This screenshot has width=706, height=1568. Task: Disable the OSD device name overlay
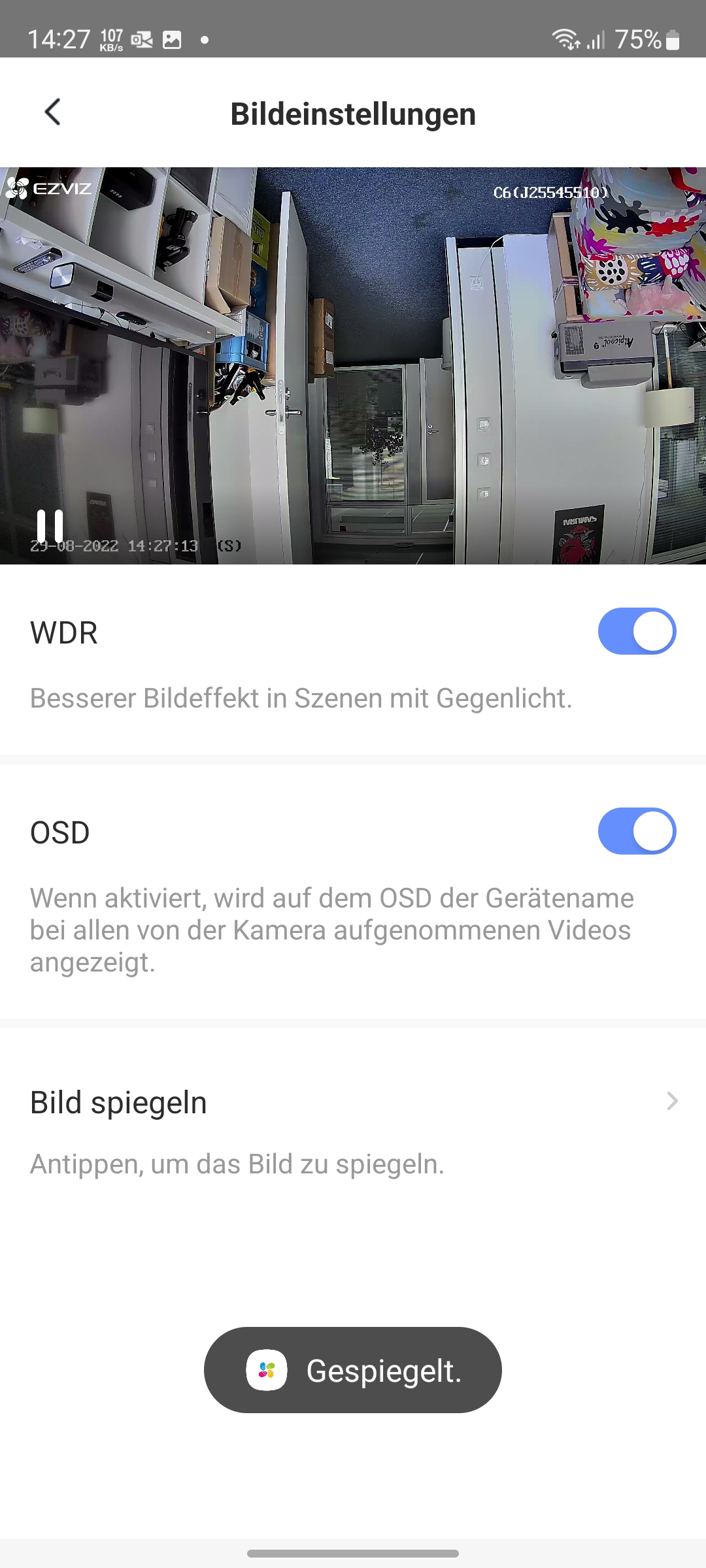coord(637,832)
